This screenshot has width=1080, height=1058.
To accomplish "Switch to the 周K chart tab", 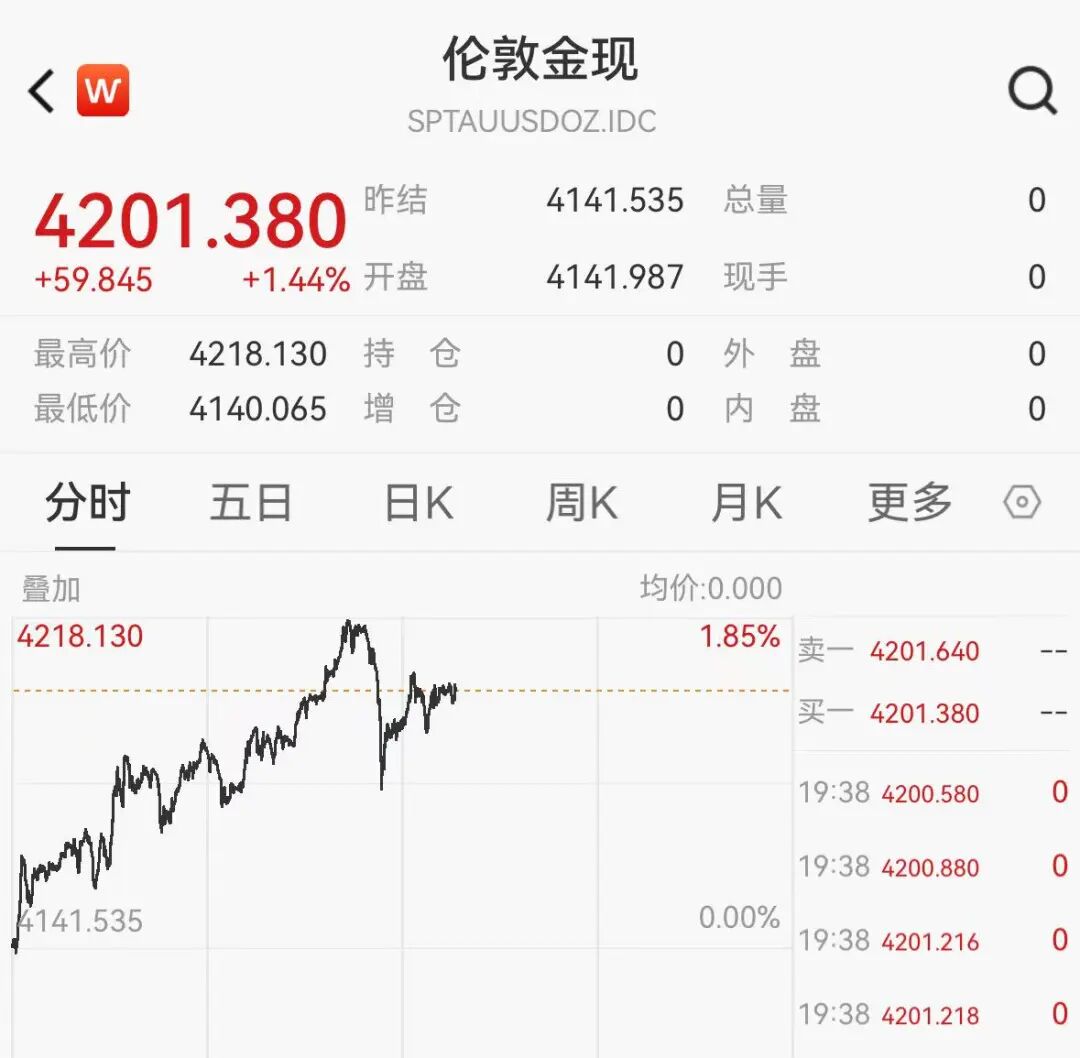I will pyautogui.click(x=581, y=502).
